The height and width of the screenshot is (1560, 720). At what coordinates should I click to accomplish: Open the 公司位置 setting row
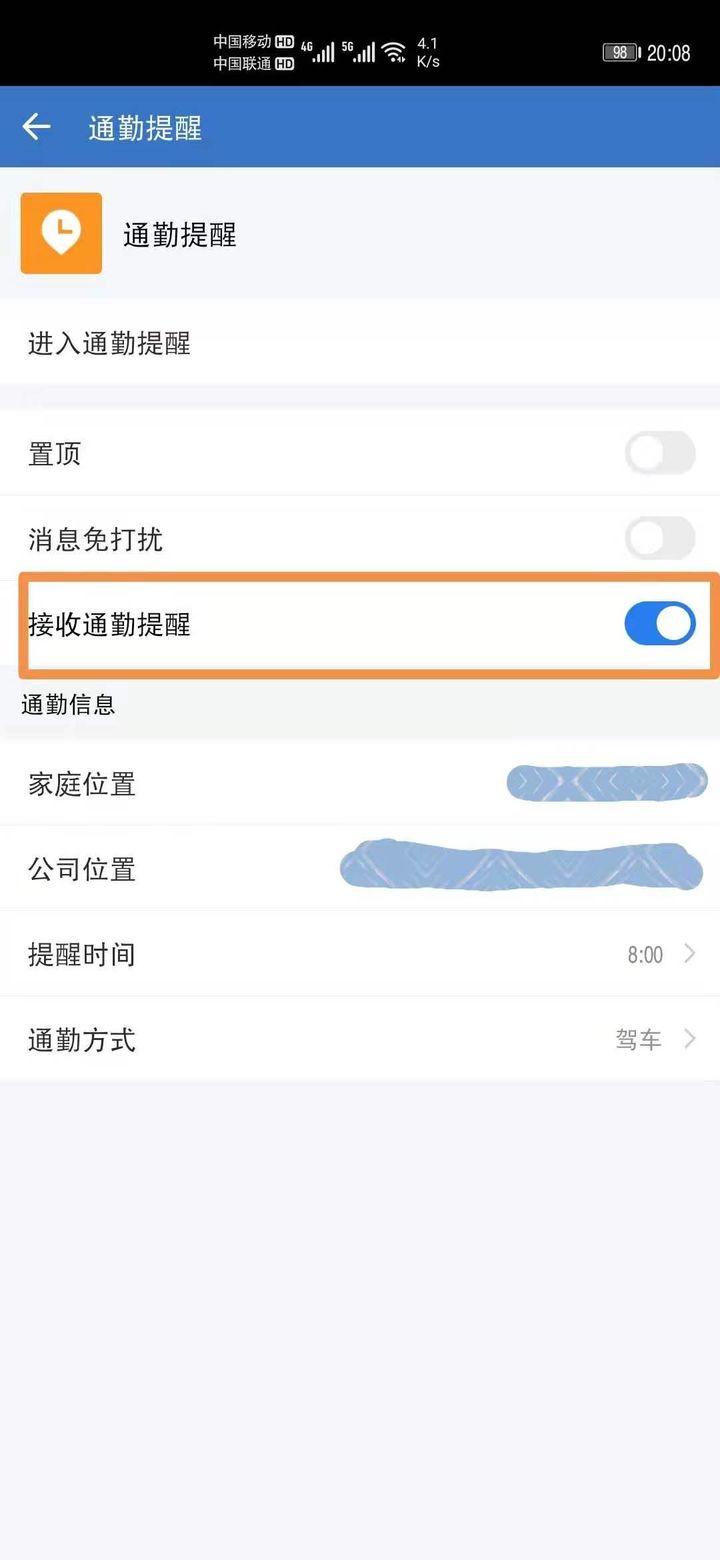coord(360,869)
